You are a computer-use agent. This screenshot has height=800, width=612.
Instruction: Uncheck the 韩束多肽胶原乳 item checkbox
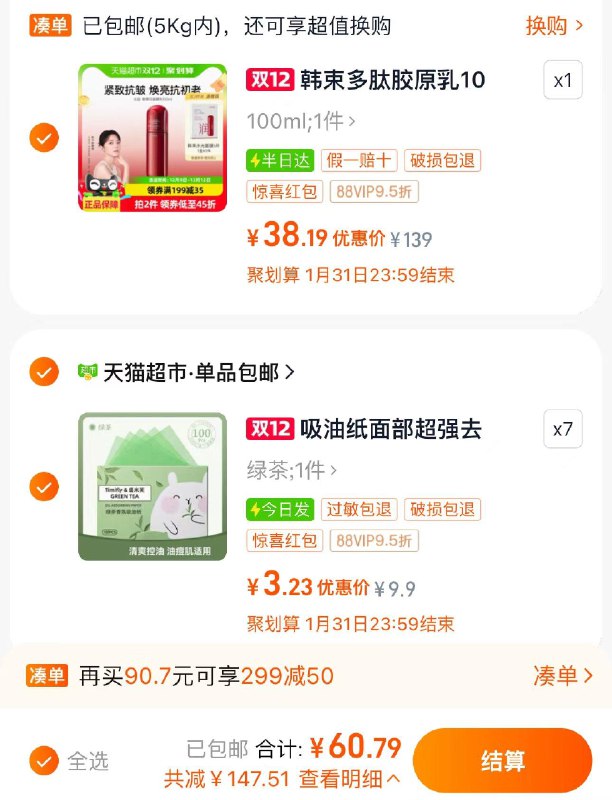(44, 138)
